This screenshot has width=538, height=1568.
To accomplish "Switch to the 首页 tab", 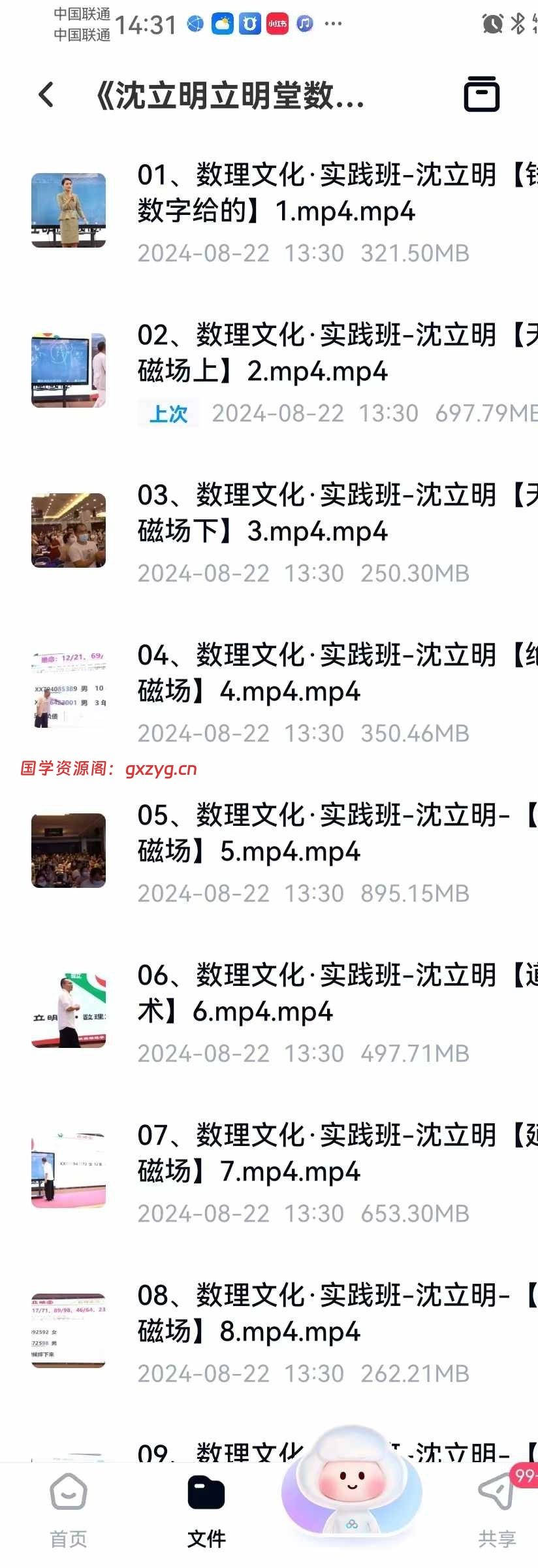I will tap(69, 1509).
